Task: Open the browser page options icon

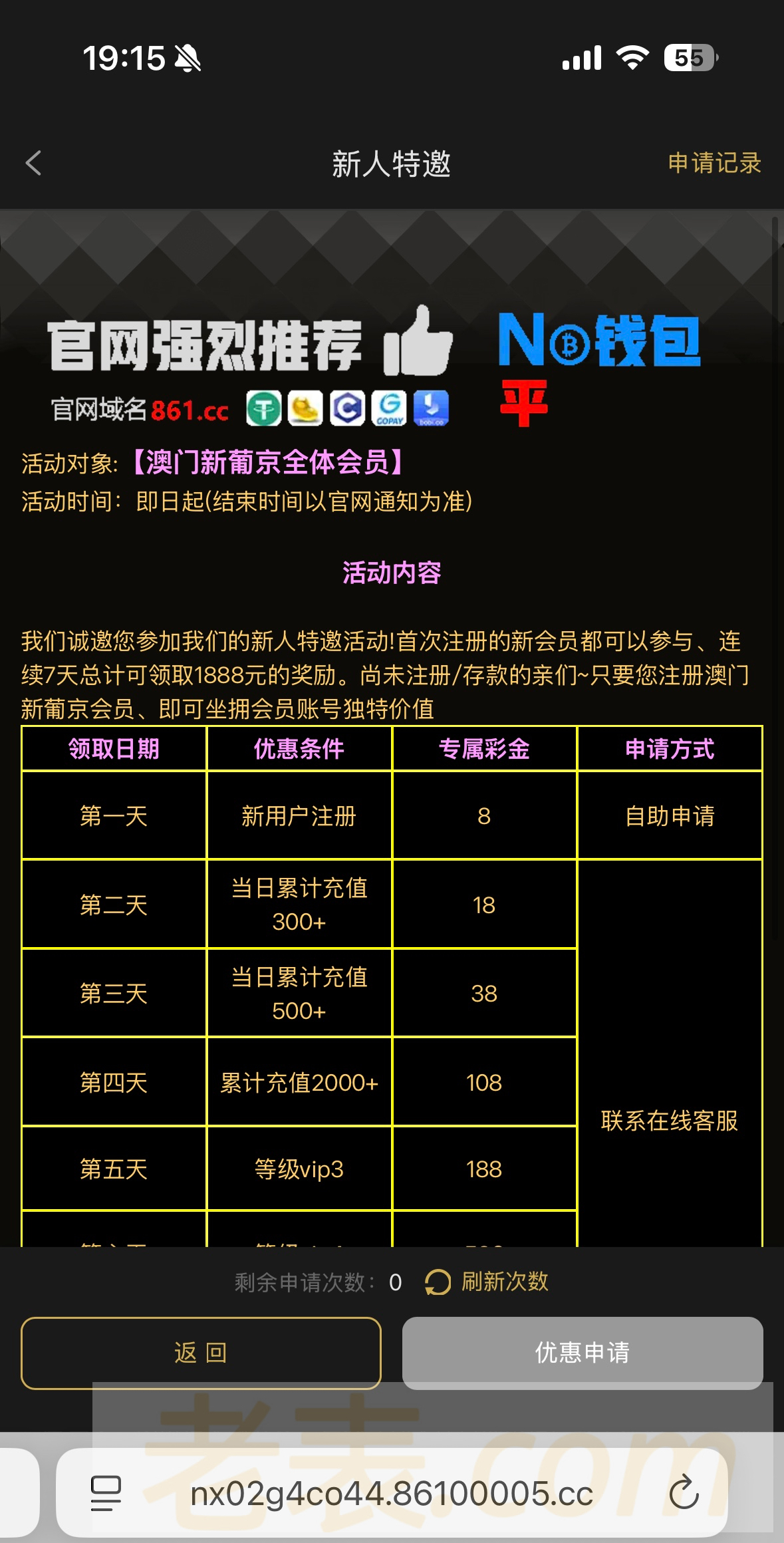Action: (106, 1493)
